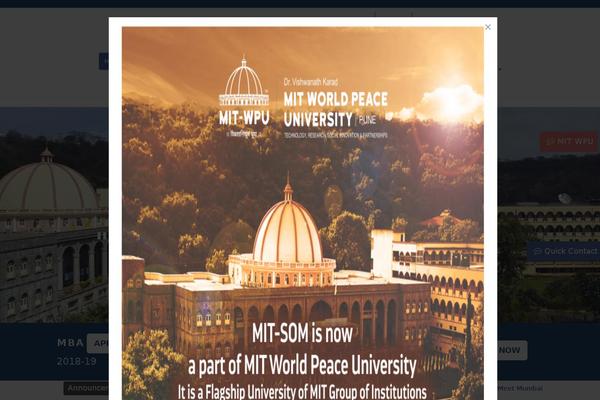Open the Quick Contact panel

click(x=564, y=251)
